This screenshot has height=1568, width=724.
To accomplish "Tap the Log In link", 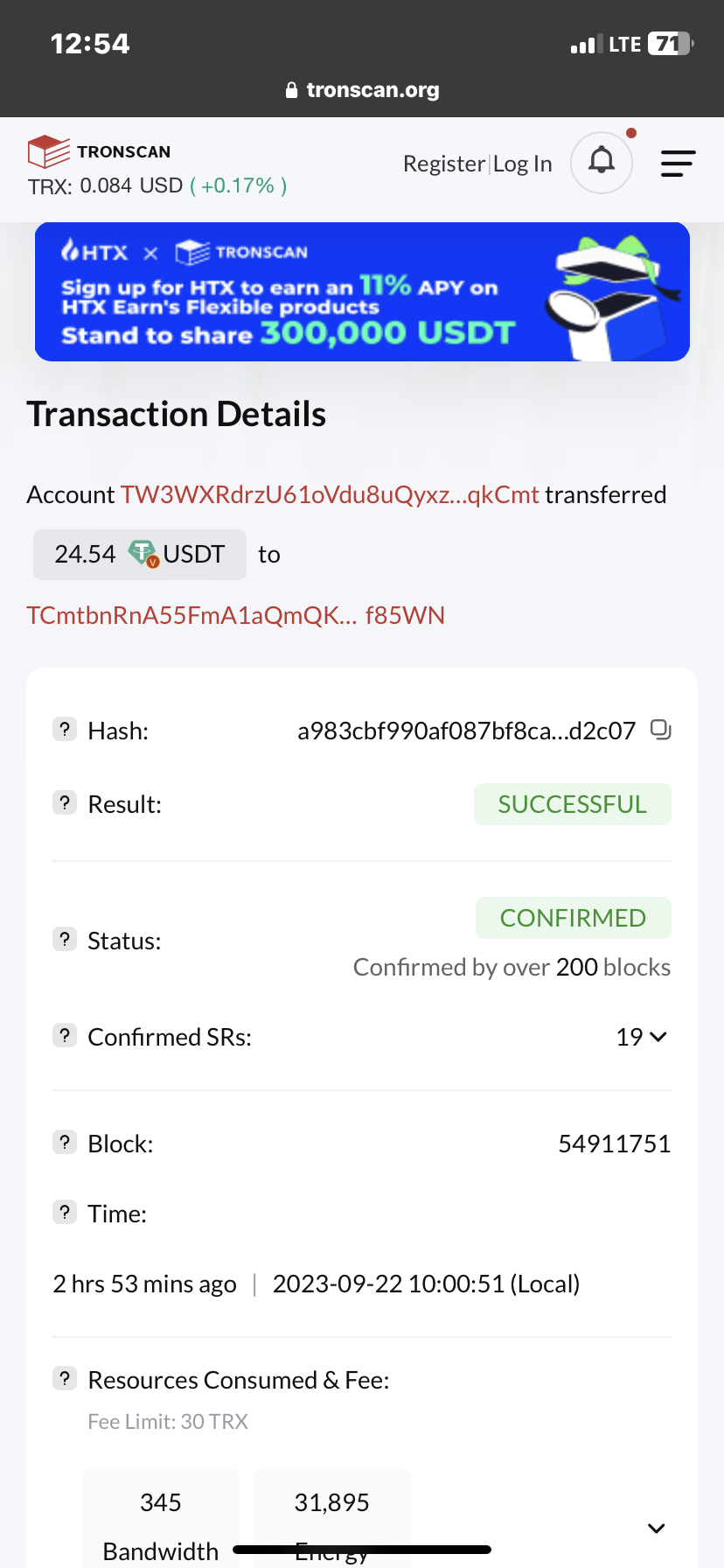I will (523, 164).
